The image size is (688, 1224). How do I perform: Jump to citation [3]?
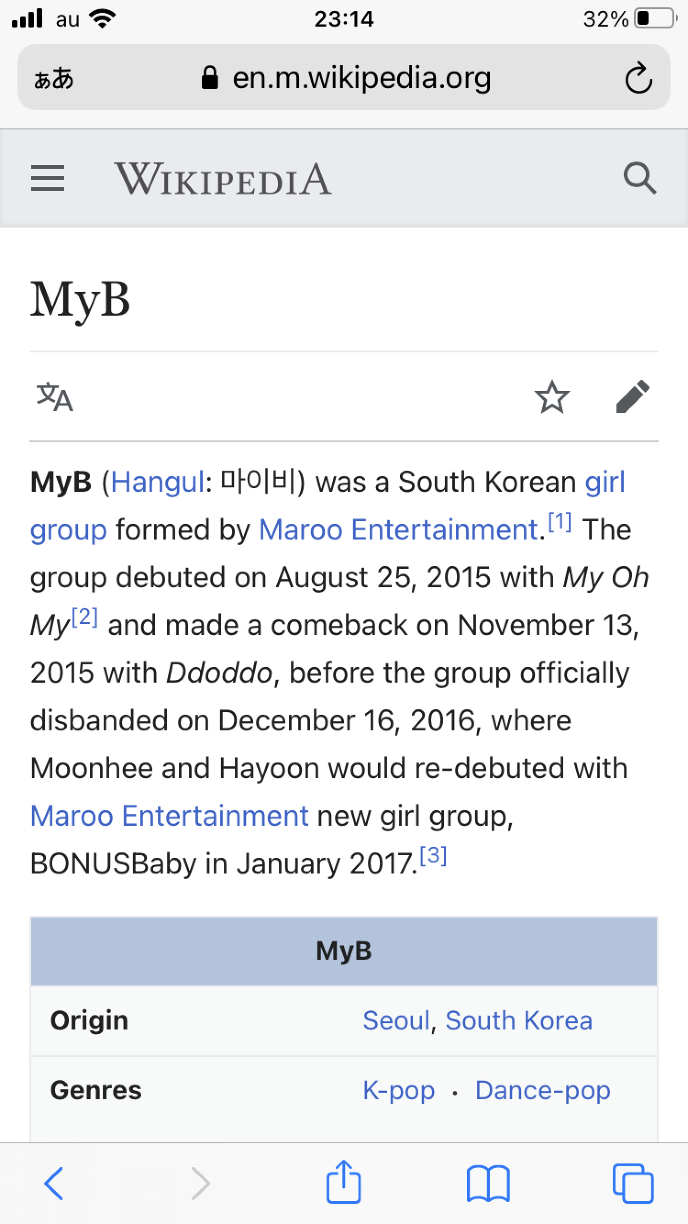click(433, 856)
